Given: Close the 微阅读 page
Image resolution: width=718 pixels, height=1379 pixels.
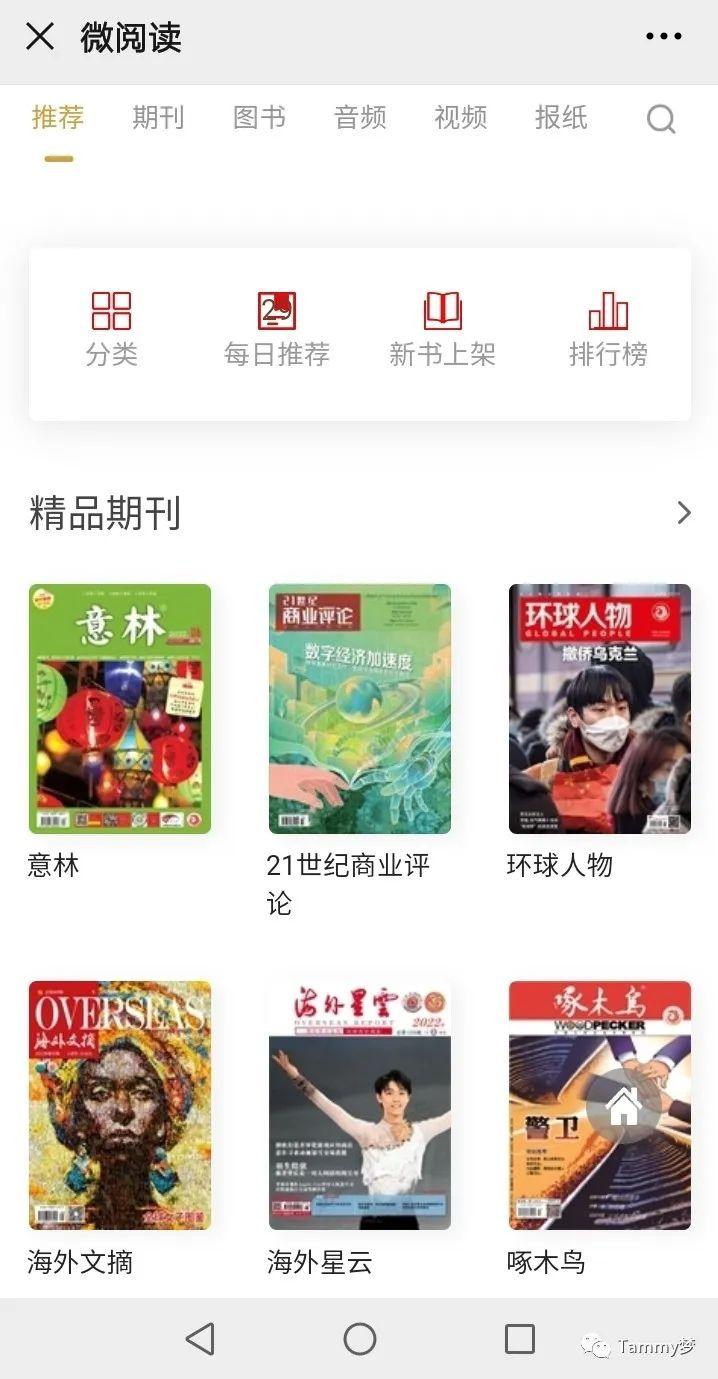Looking at the screenshot, I should (x=40, y=38).
